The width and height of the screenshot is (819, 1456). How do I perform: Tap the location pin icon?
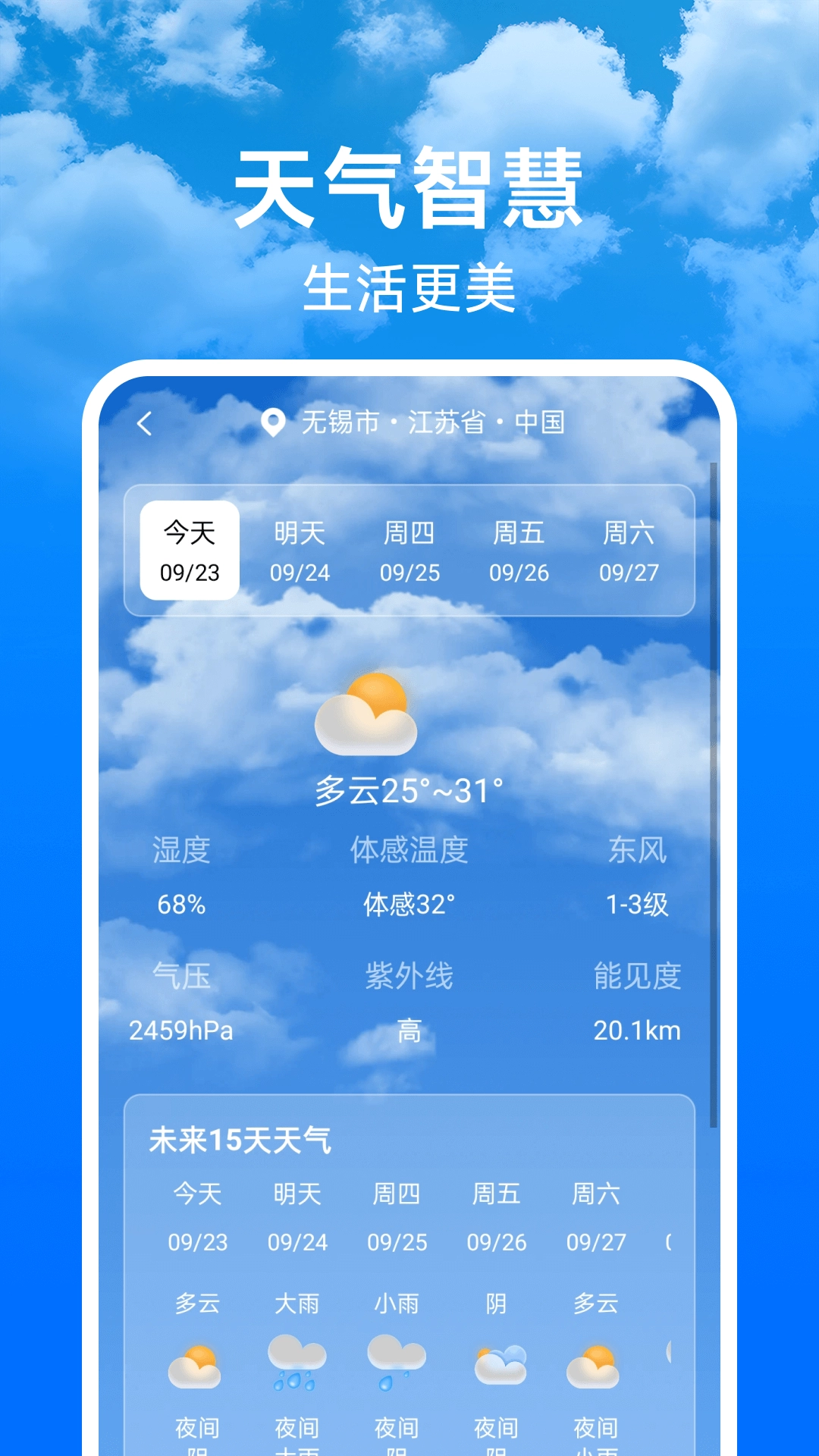tap(273, 422)
